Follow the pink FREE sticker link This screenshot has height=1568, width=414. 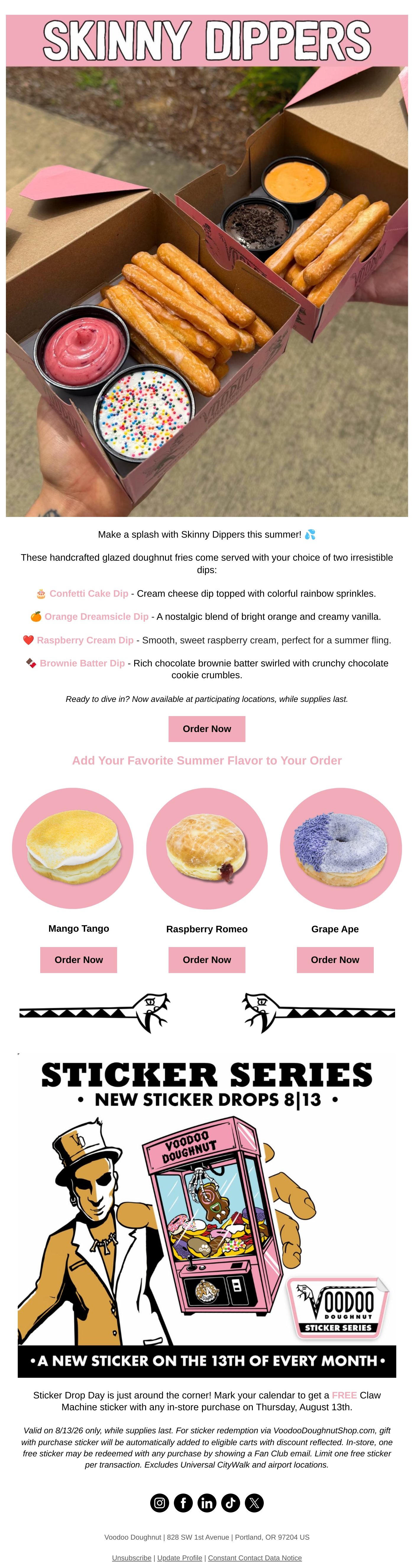click(x=344, y=1395)
